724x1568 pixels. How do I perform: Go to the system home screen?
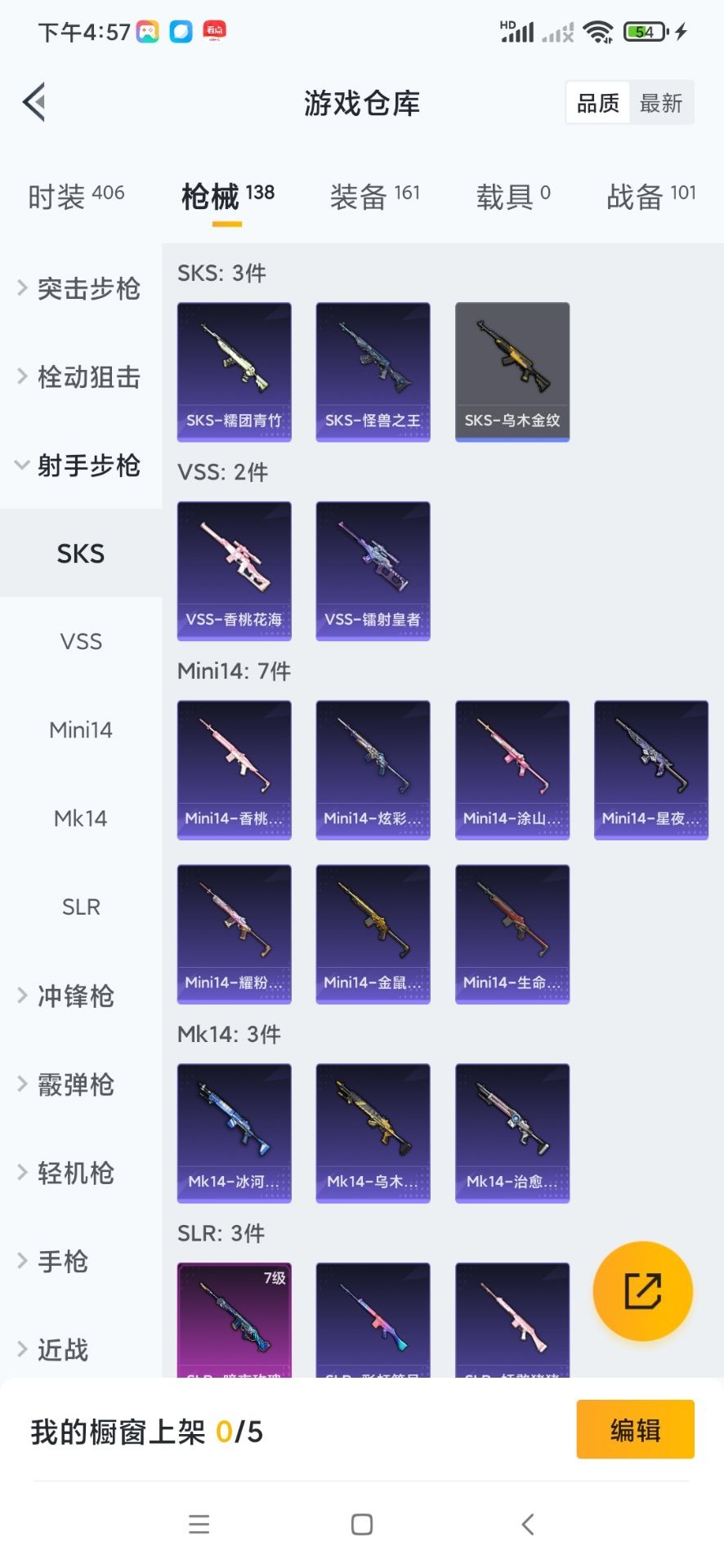[362, 1524]
